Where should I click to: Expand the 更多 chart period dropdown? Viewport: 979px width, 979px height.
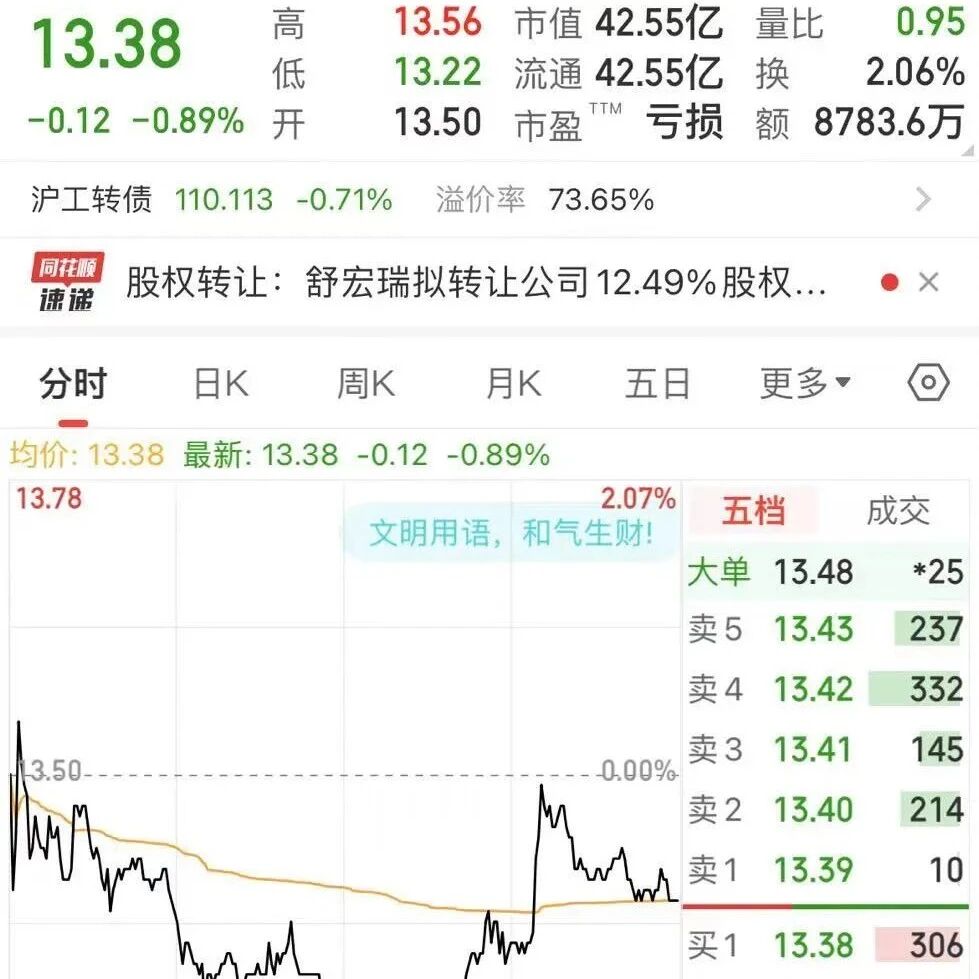tap(805, 383)
